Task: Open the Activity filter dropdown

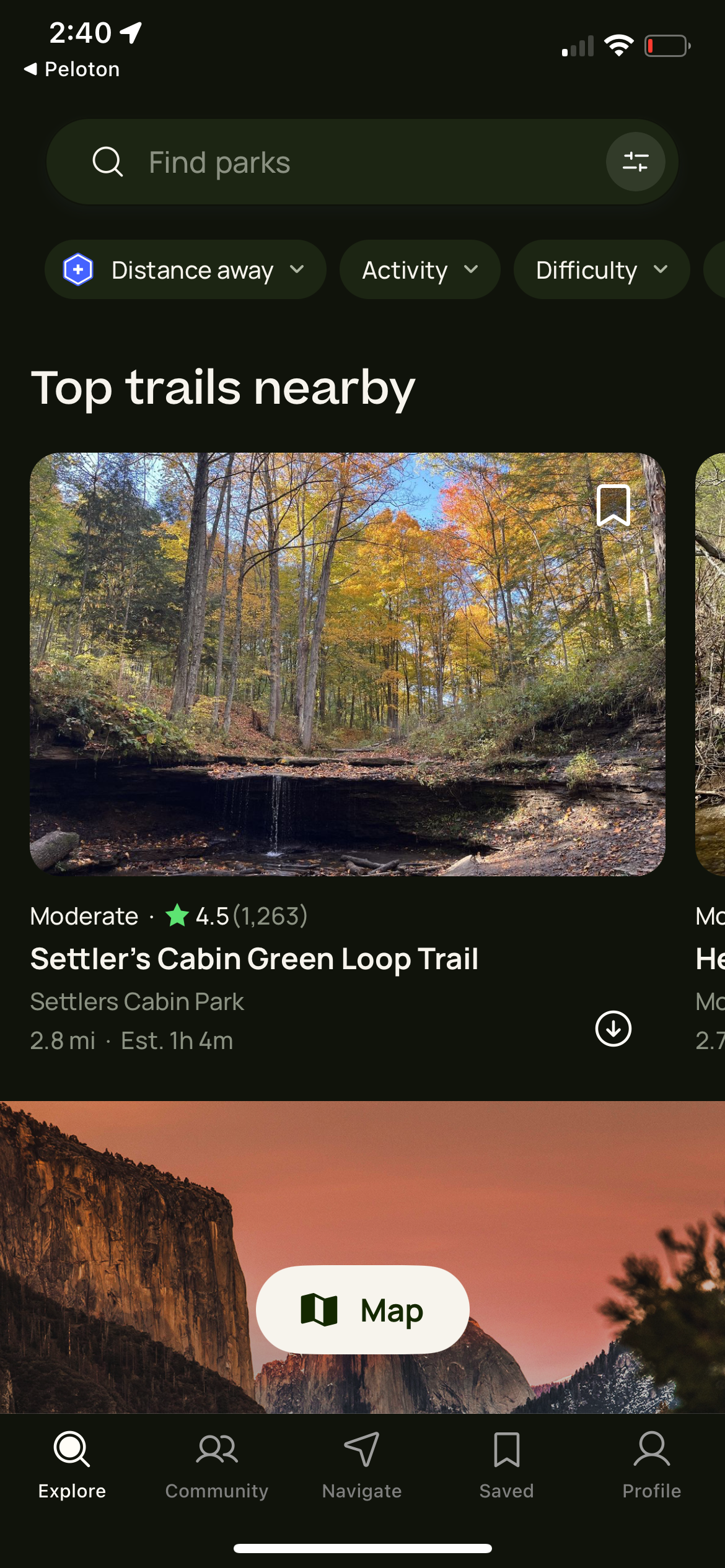Action: 420,269
